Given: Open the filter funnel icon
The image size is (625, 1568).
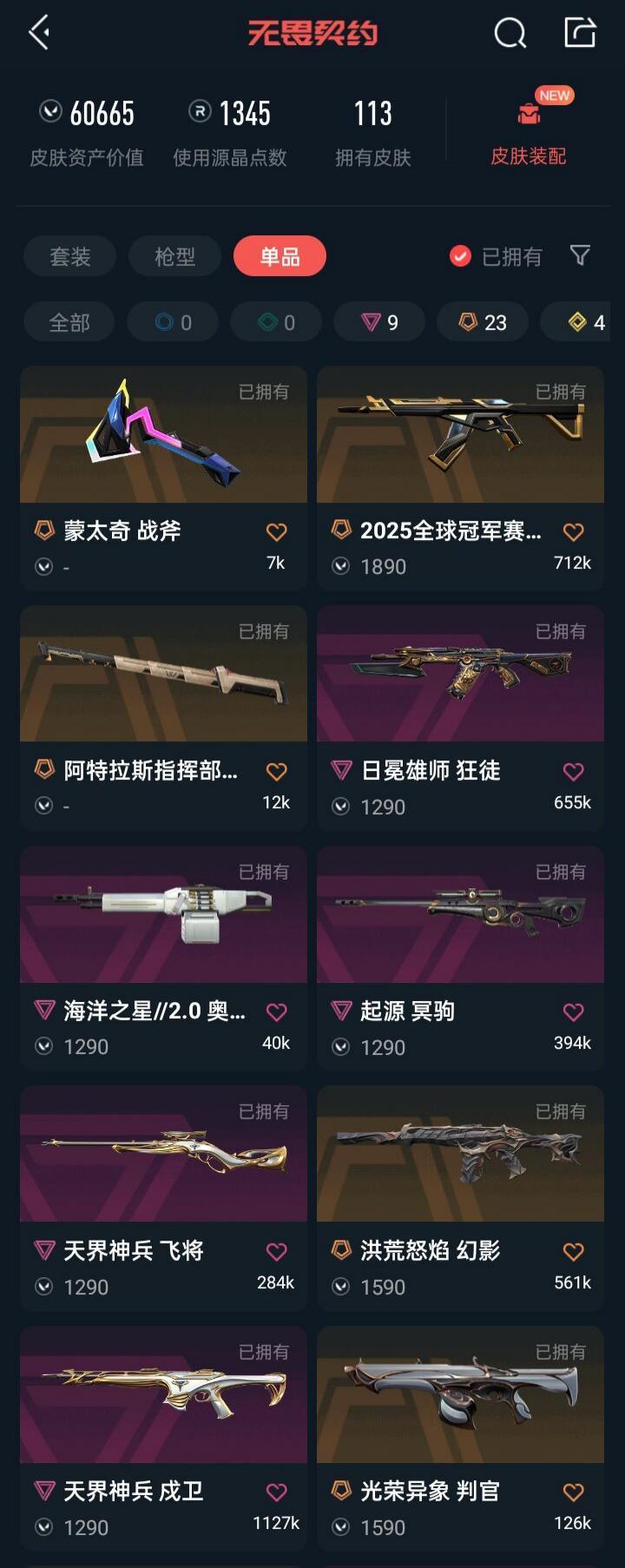Looking at the screenshot, I should click(580, 255).
